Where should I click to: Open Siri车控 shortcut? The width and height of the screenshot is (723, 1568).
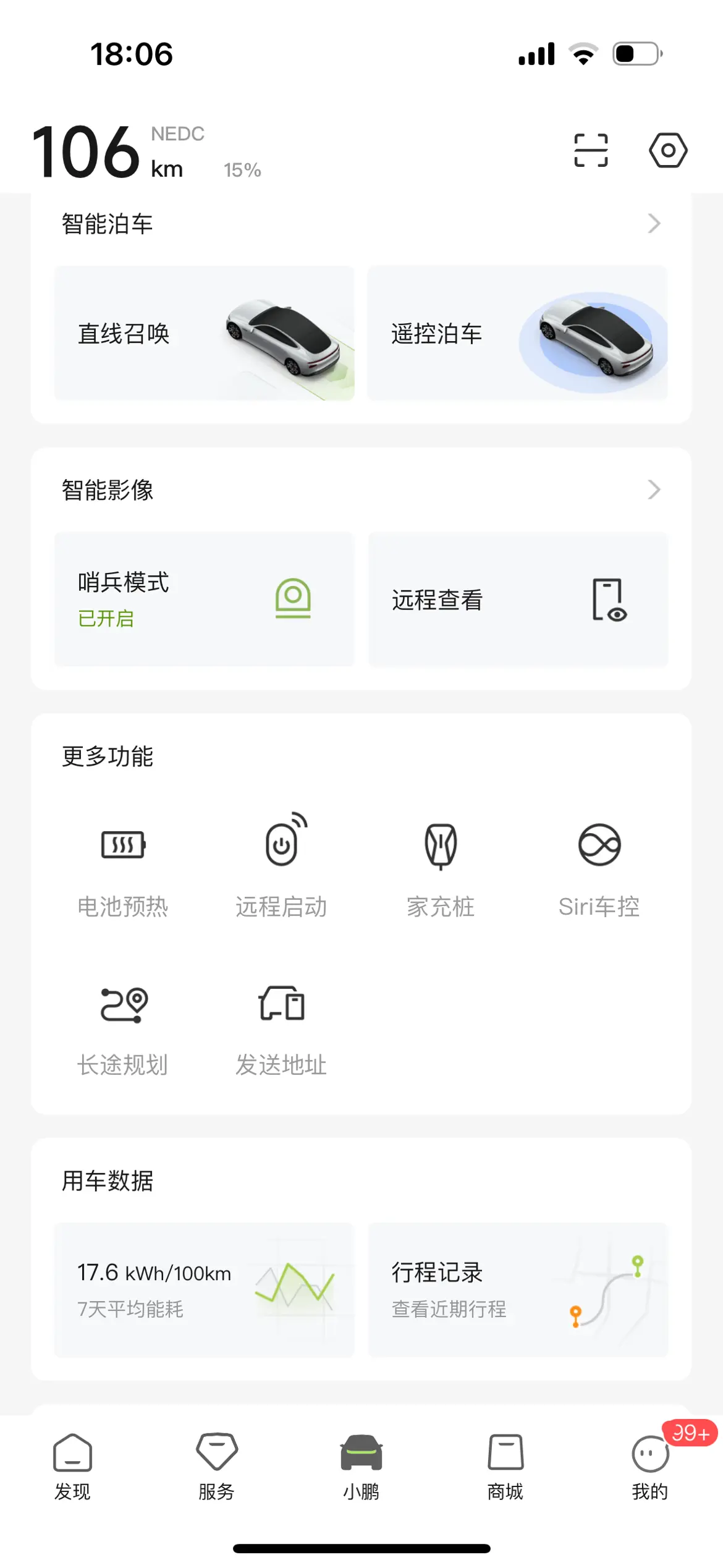pos(599,865)
